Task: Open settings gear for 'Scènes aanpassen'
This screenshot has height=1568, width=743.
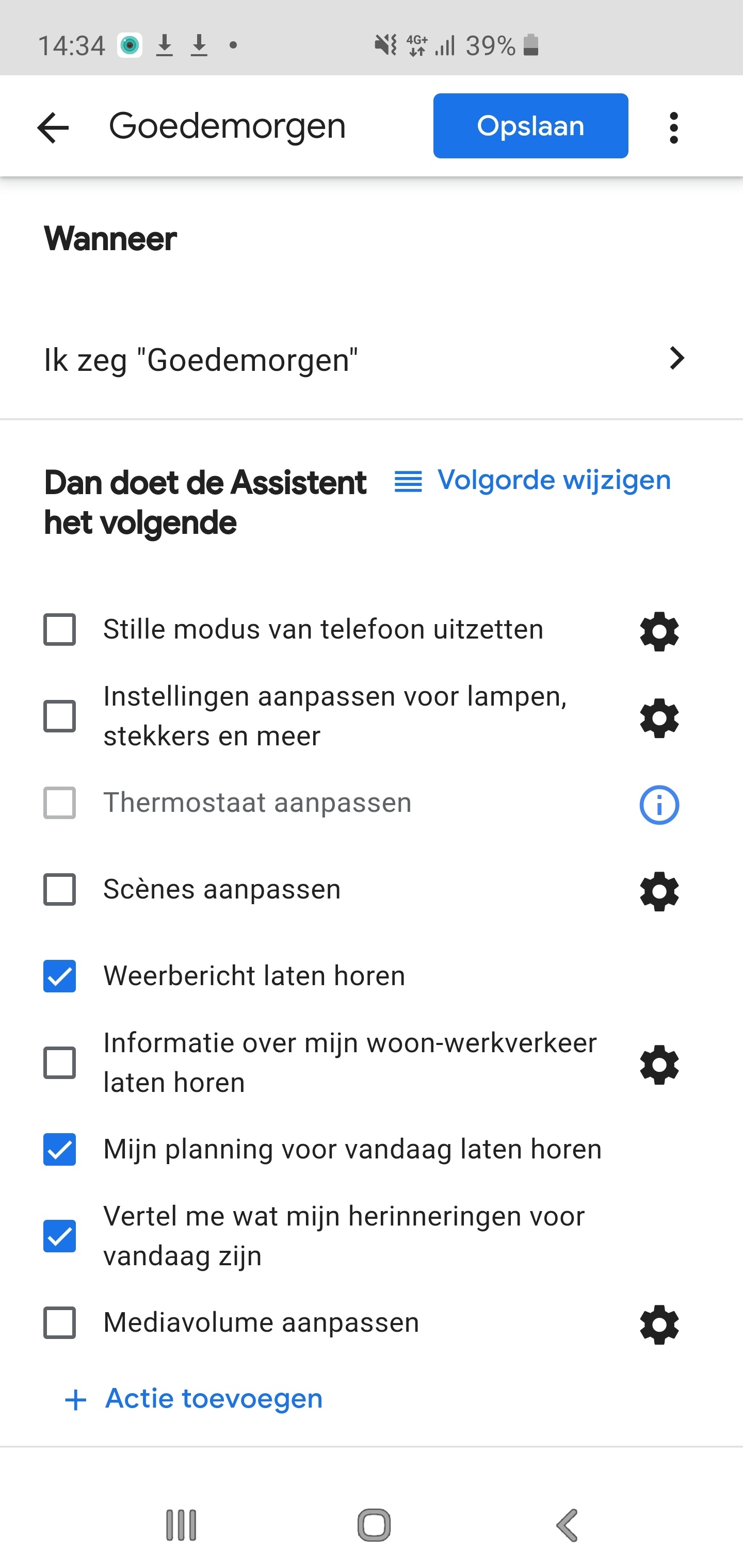Action: [659, 892]
